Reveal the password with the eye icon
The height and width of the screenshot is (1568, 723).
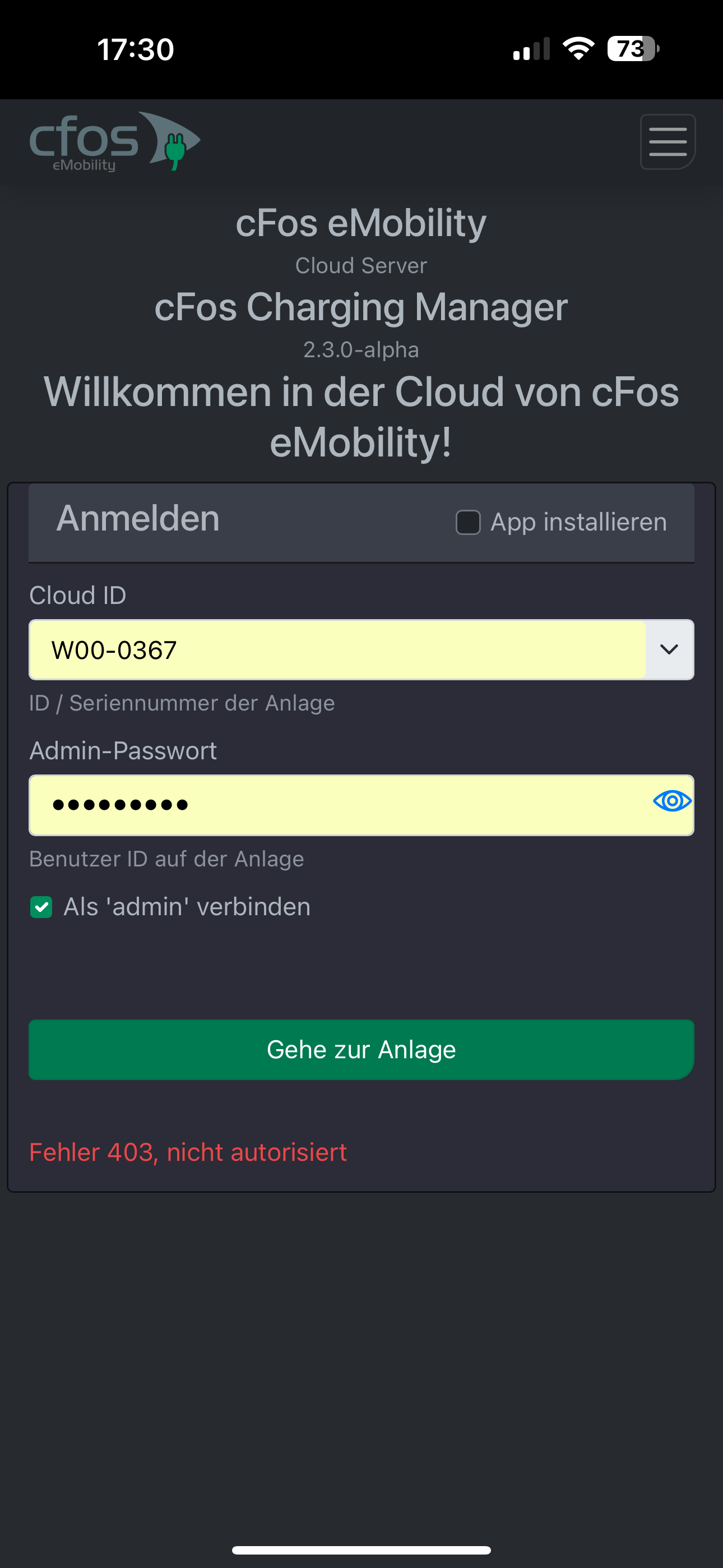click(x=671, y=801)
